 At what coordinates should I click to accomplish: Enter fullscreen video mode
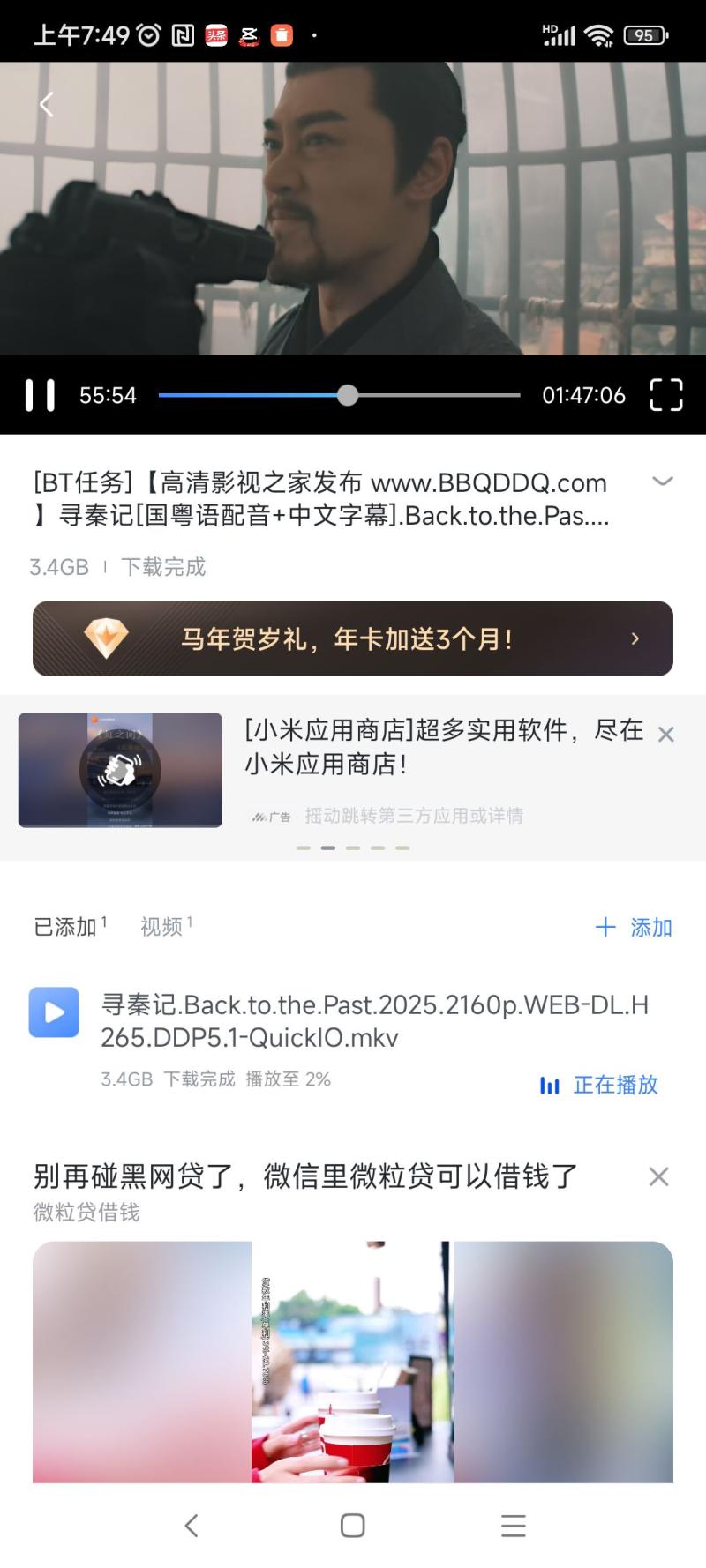(x=665, y=395)
